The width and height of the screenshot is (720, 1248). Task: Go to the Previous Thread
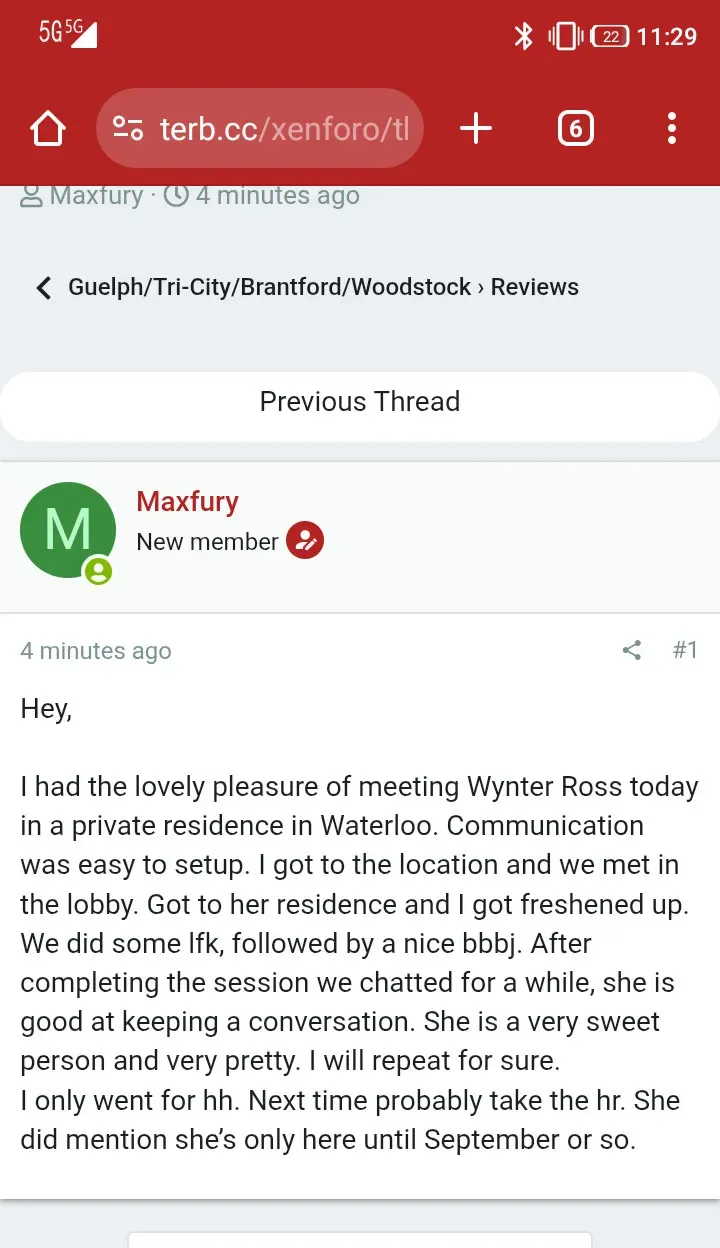[x=360, y=402]
